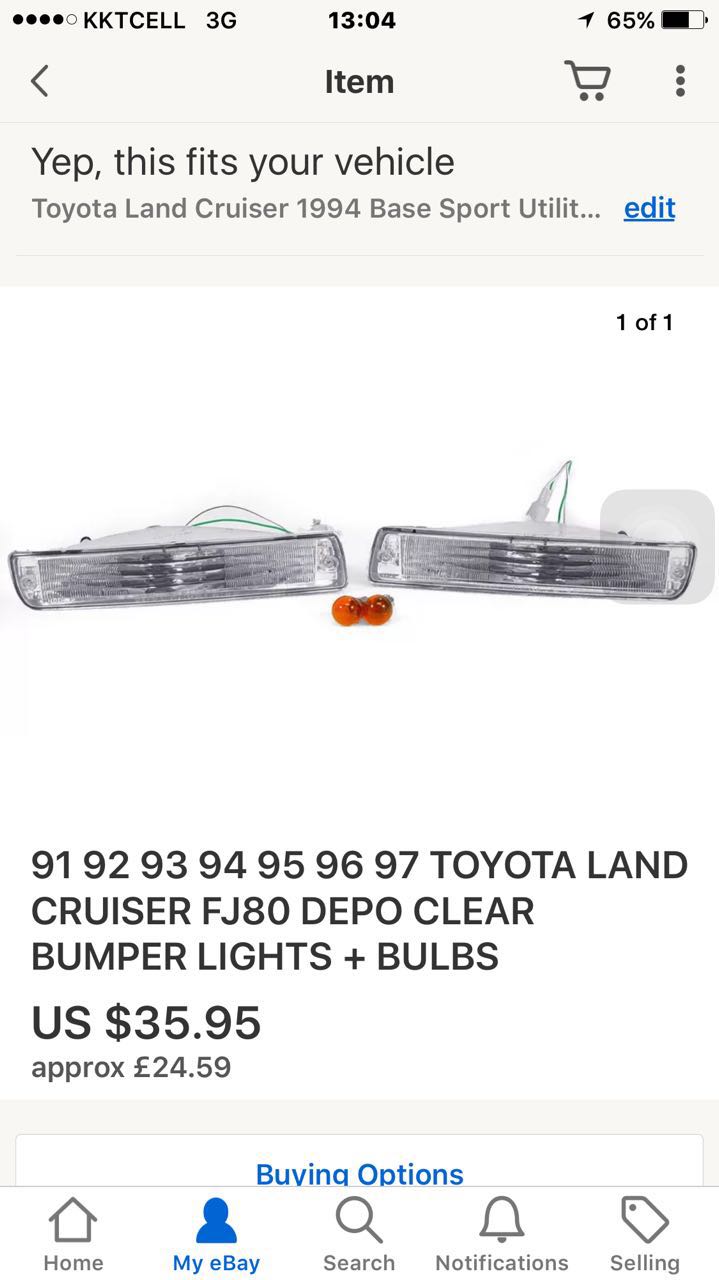Switch to the Selling tab
The height and width of the screenshot is (1280, 719).
pyautogui.click(x=645, y=1236)
